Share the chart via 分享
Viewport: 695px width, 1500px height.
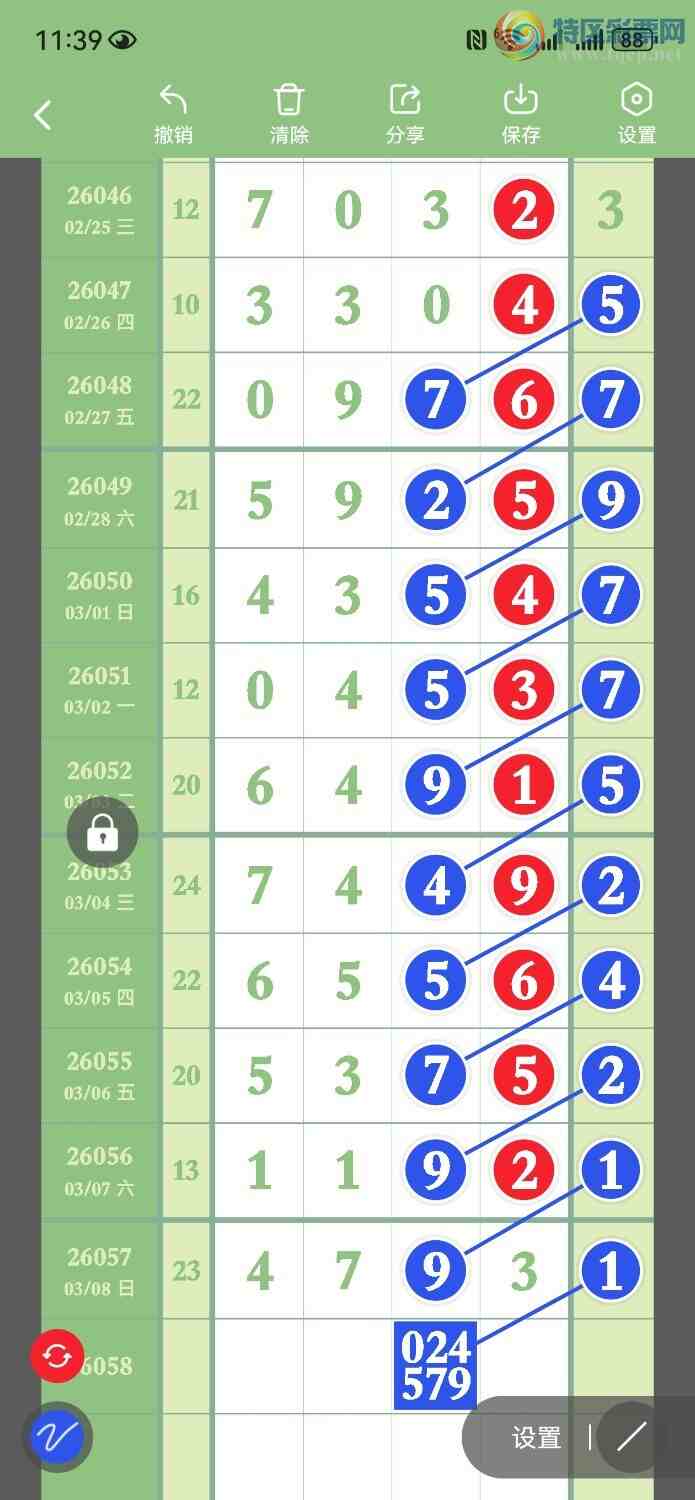pyautogui.click(x=405, y=115)
